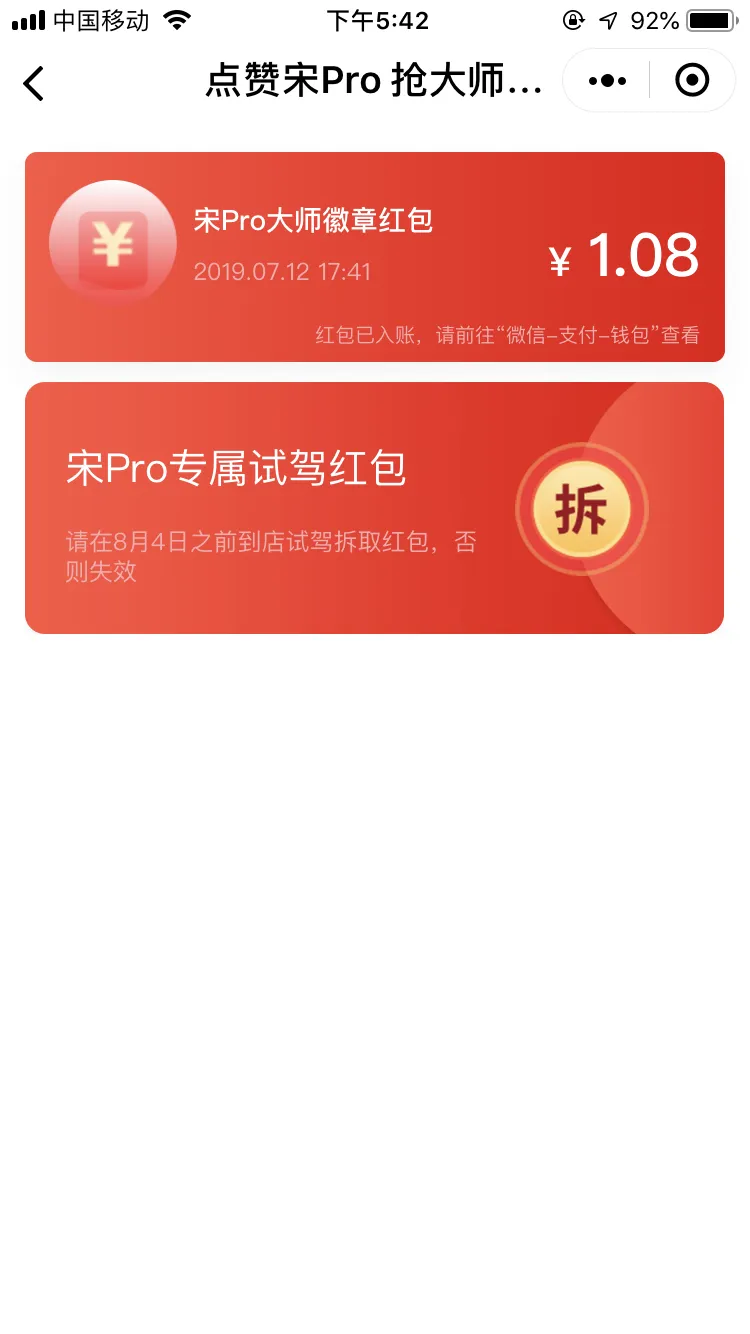Tap the circular close capsule icon

(691, 80)
